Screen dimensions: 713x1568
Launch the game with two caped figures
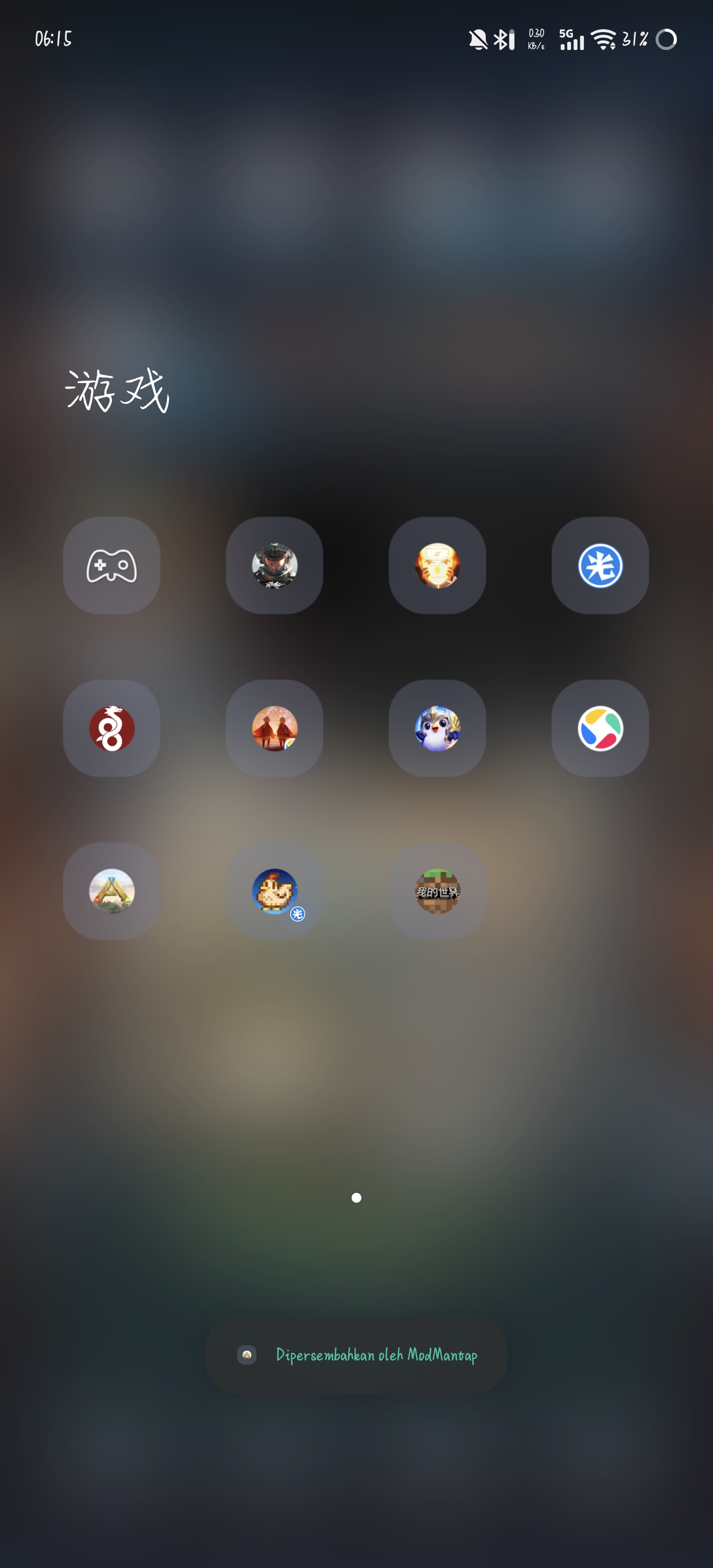point(275,728)
